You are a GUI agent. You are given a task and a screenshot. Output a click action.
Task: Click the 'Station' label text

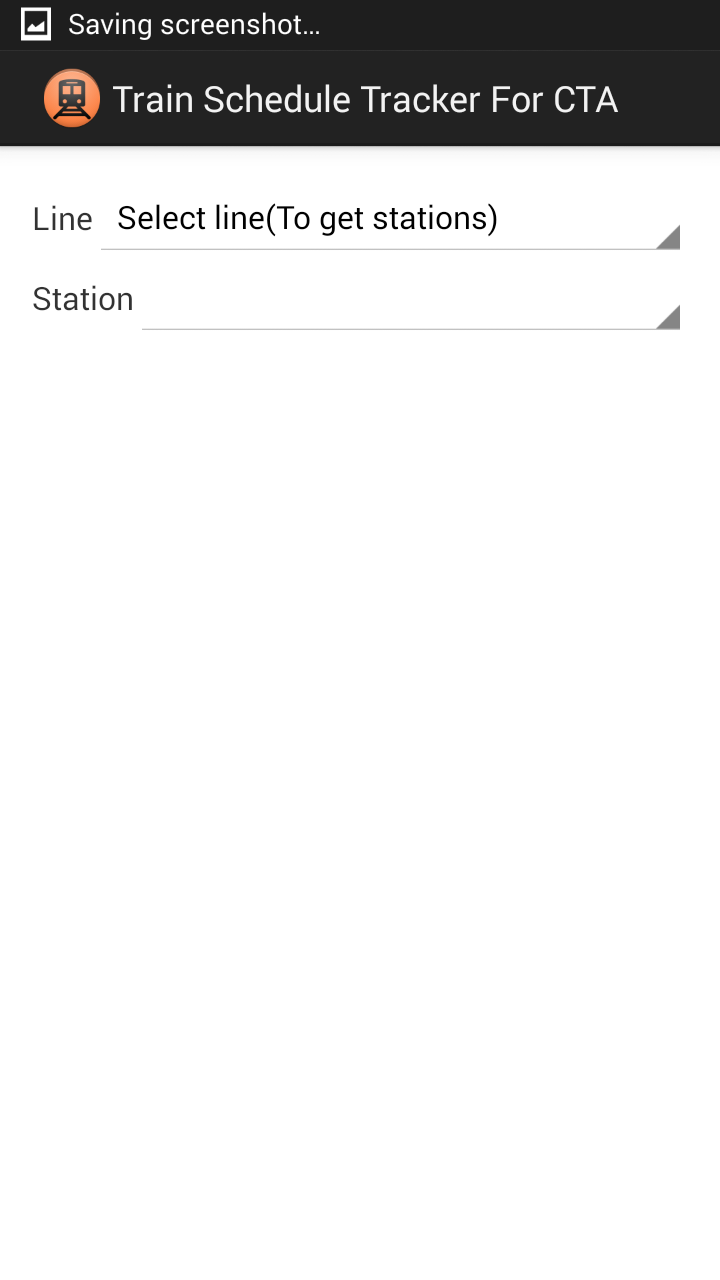point(83,298)
